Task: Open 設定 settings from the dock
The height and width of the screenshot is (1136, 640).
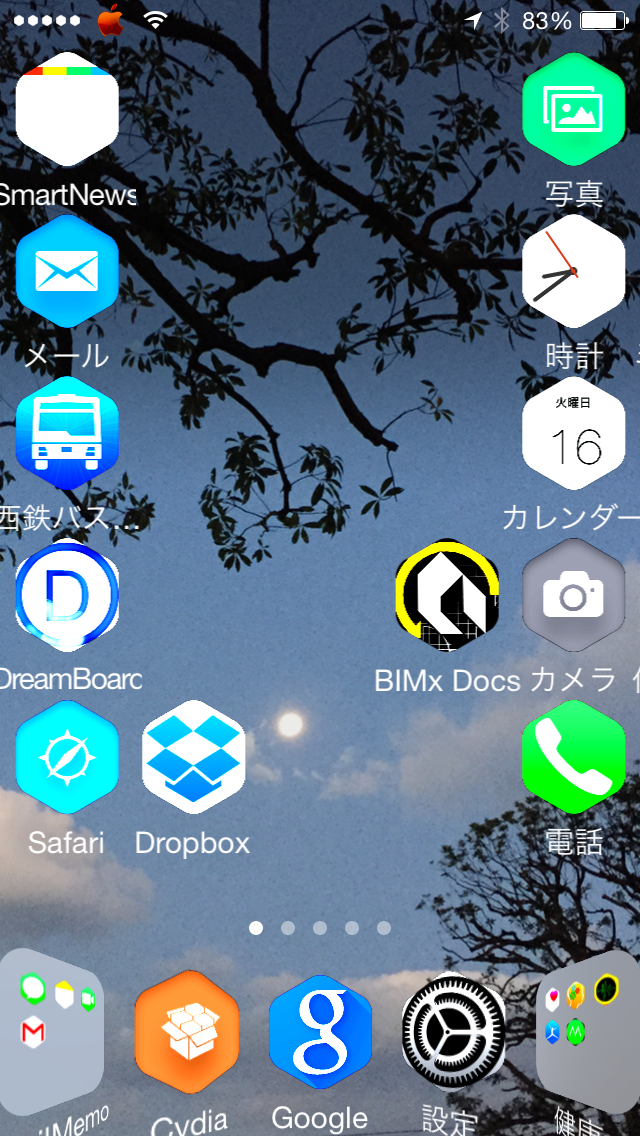Action: (x=454, y=1032)
